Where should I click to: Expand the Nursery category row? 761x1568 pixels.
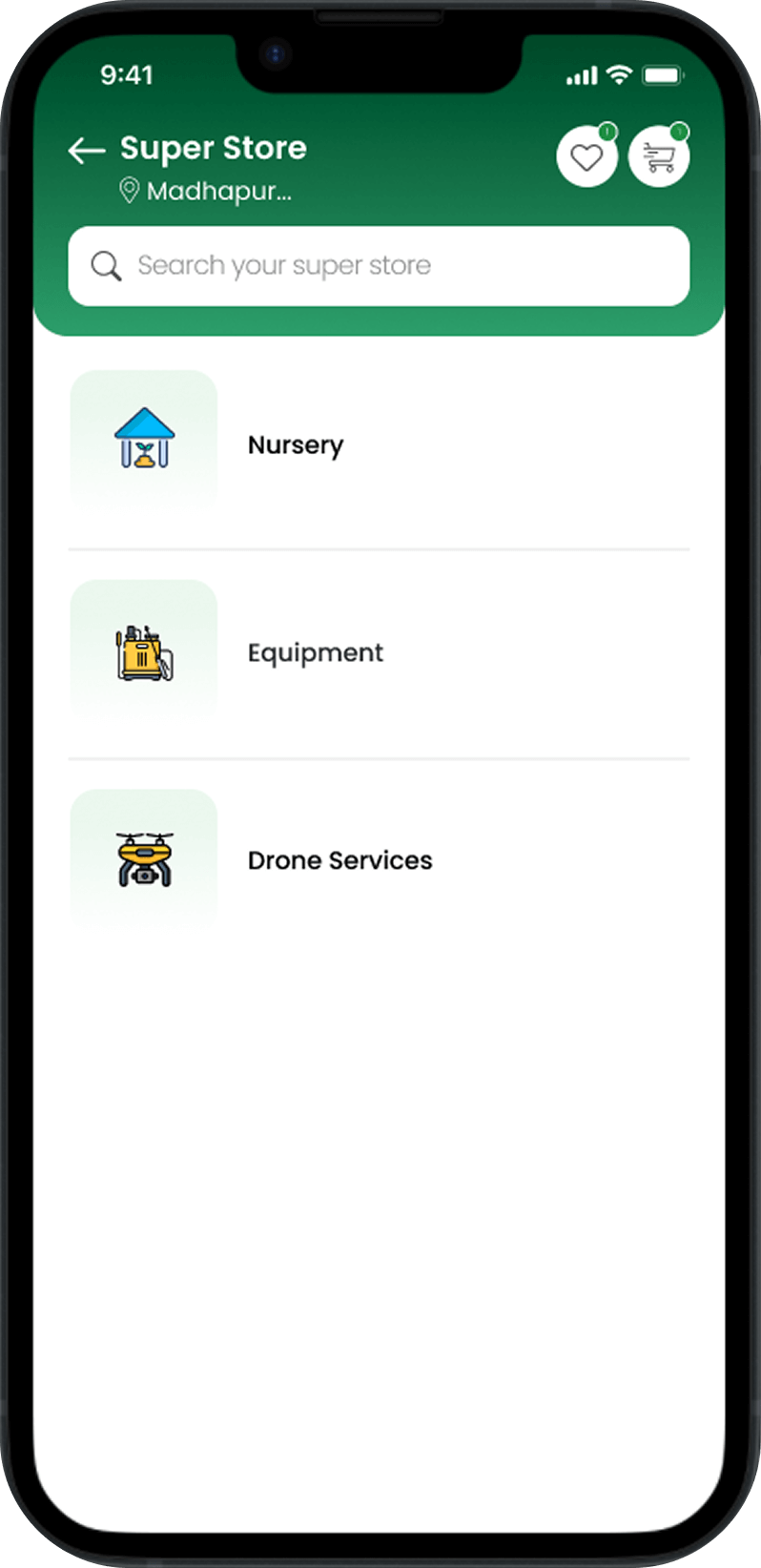(380, 444)
